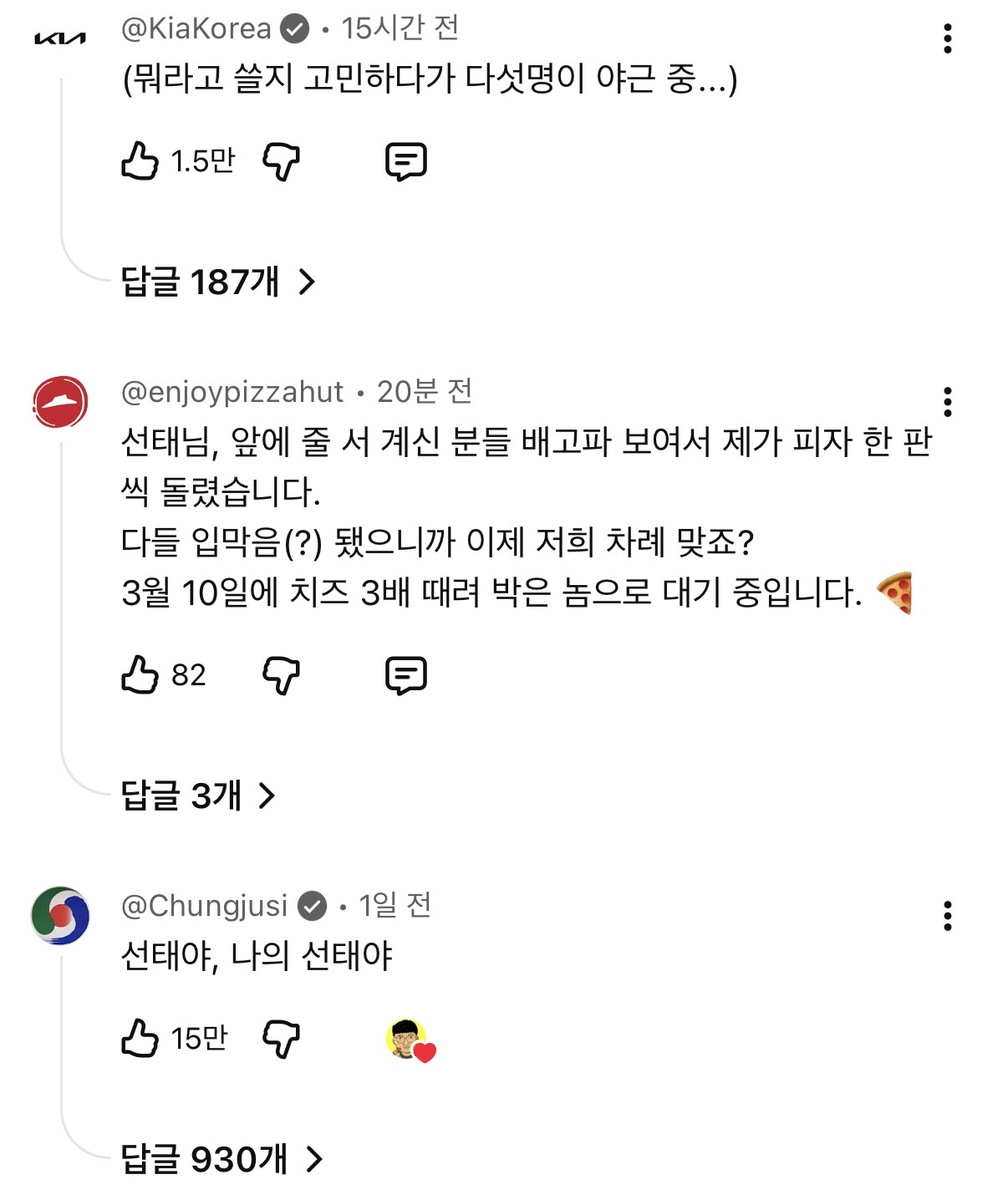The width and height of the screenshot is (1008, 1190).
Task: Visit the @enjoypizzahut profile picture
Action: coord(60,402)
